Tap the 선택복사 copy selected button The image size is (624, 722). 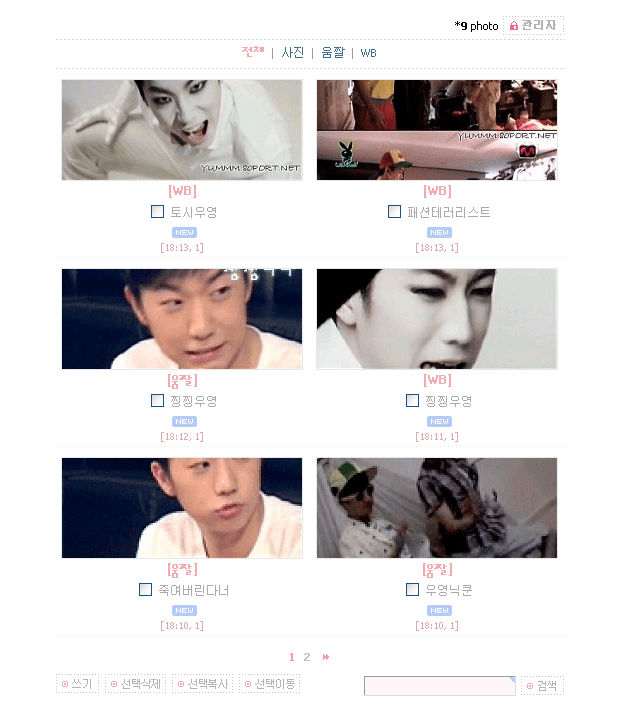click(x=203, y=684)
